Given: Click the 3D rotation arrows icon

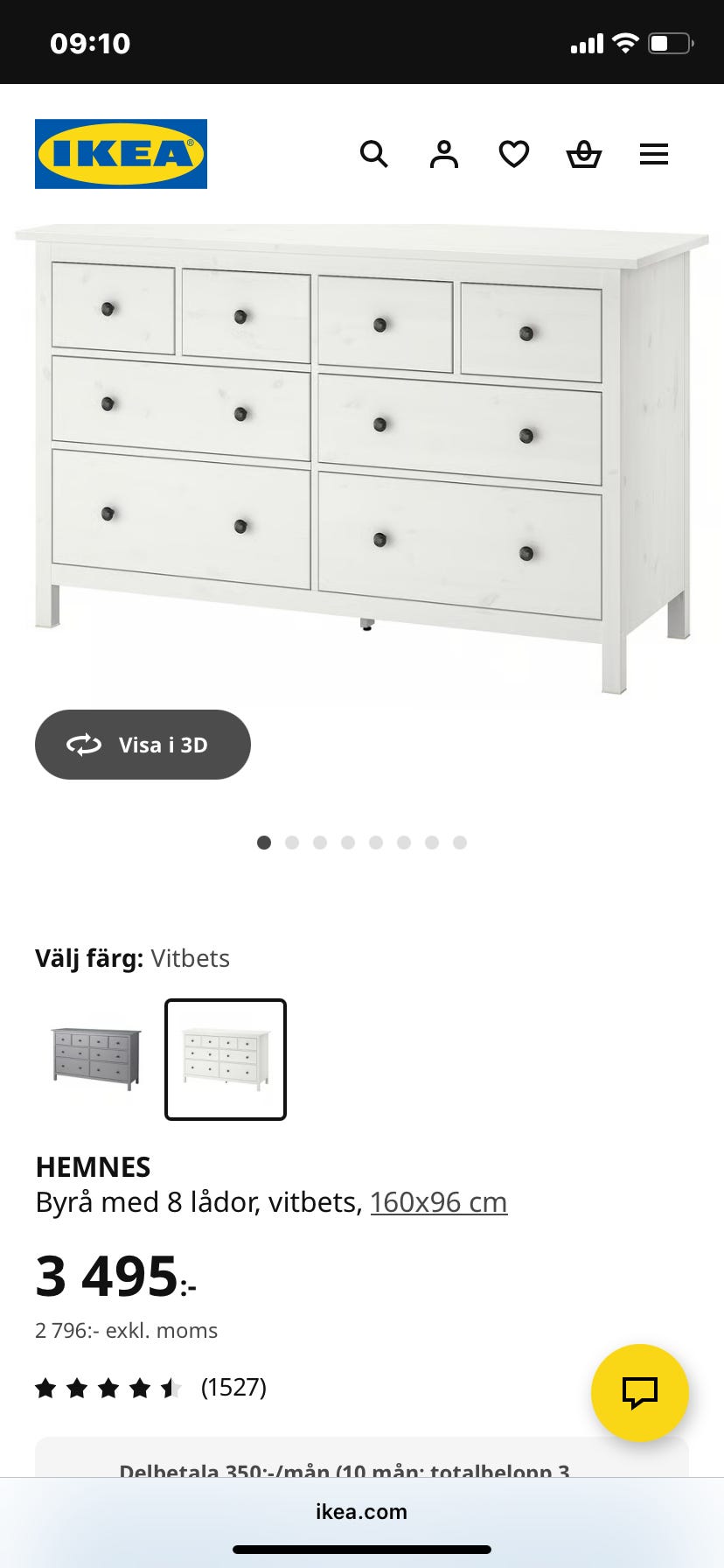Looking at the screenshot, I should pos(83,745).
